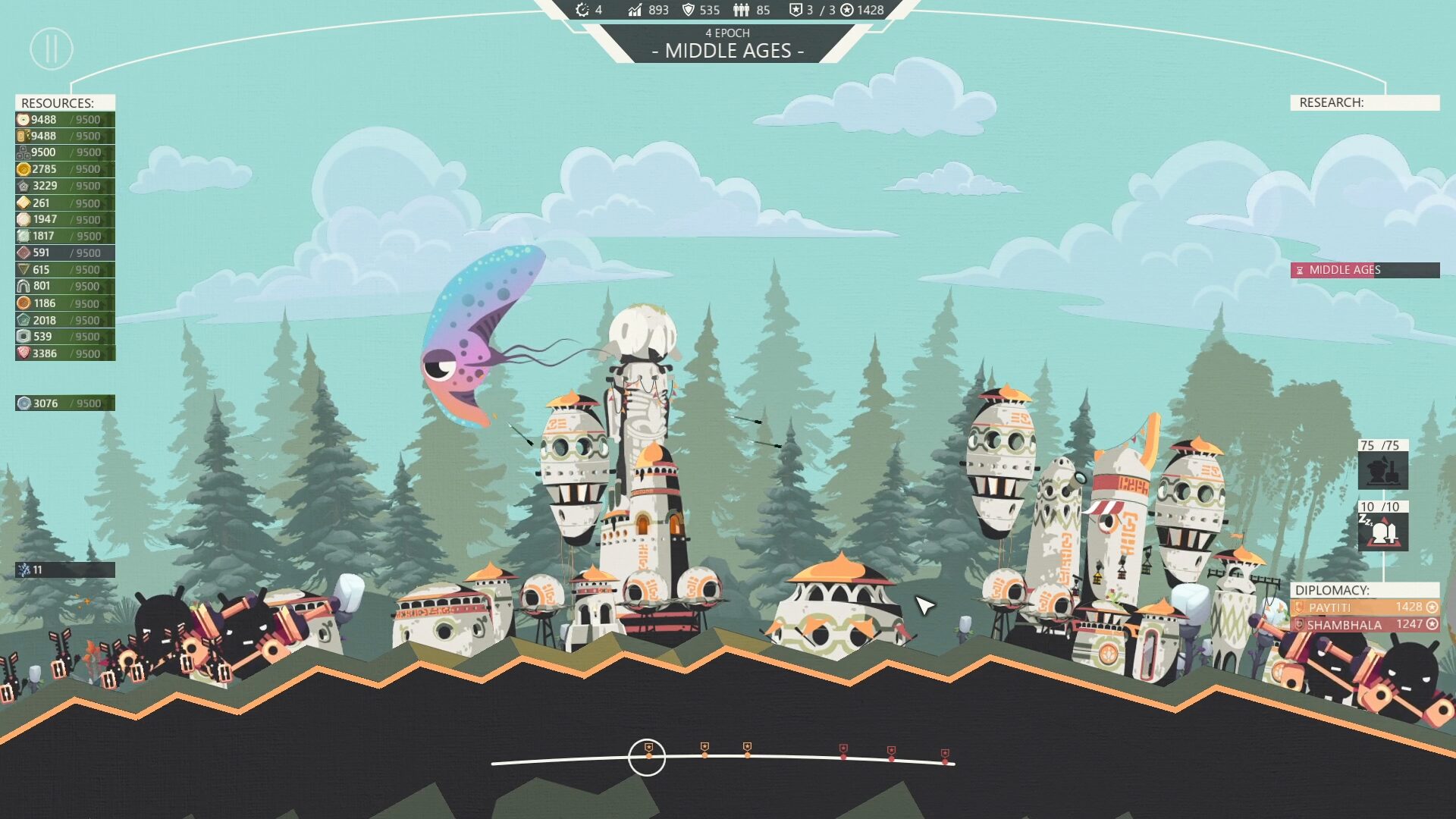This screenshot has height=819, width=1456.
Task: Open the workers panel showing 75/75
Action: 1382,470
